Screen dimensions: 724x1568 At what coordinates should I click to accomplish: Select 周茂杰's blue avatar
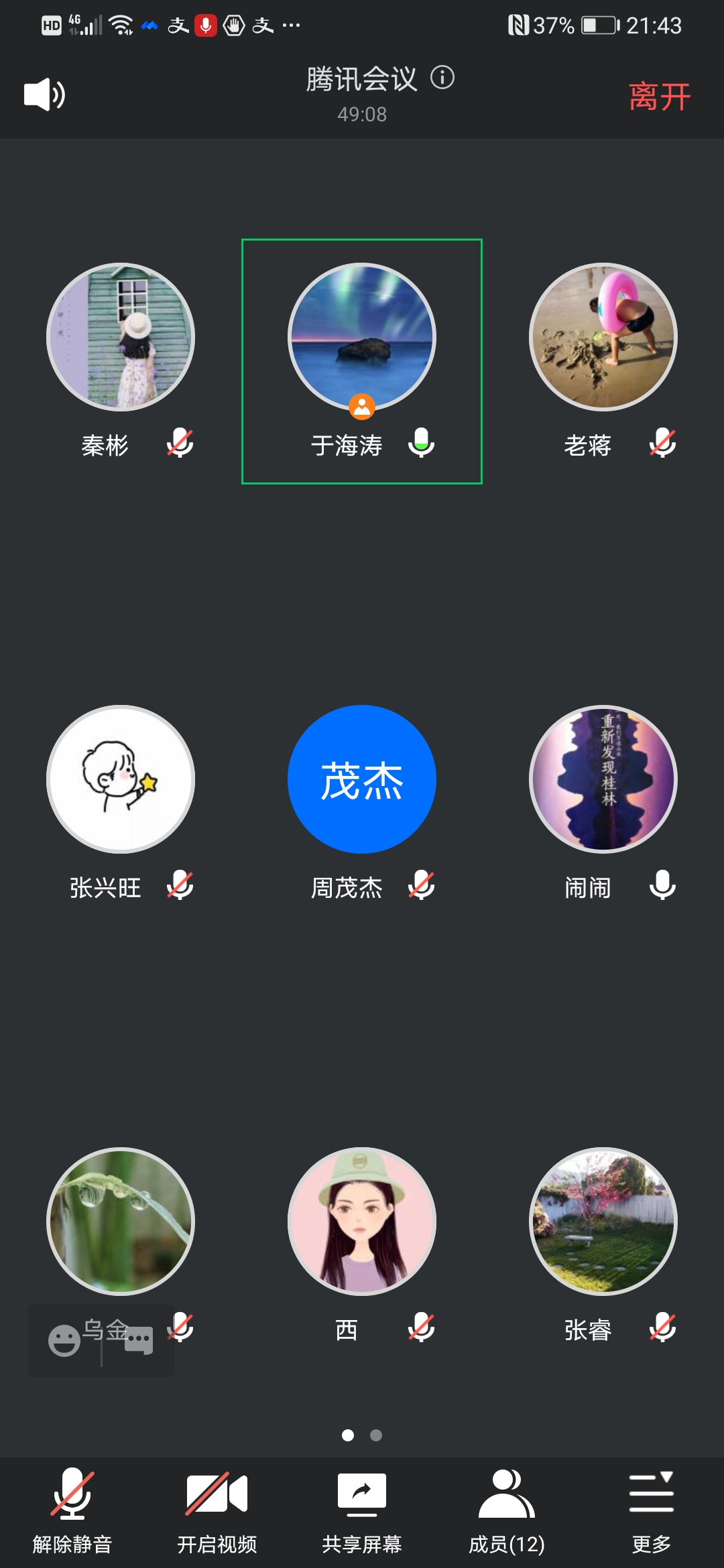point(362,779)
